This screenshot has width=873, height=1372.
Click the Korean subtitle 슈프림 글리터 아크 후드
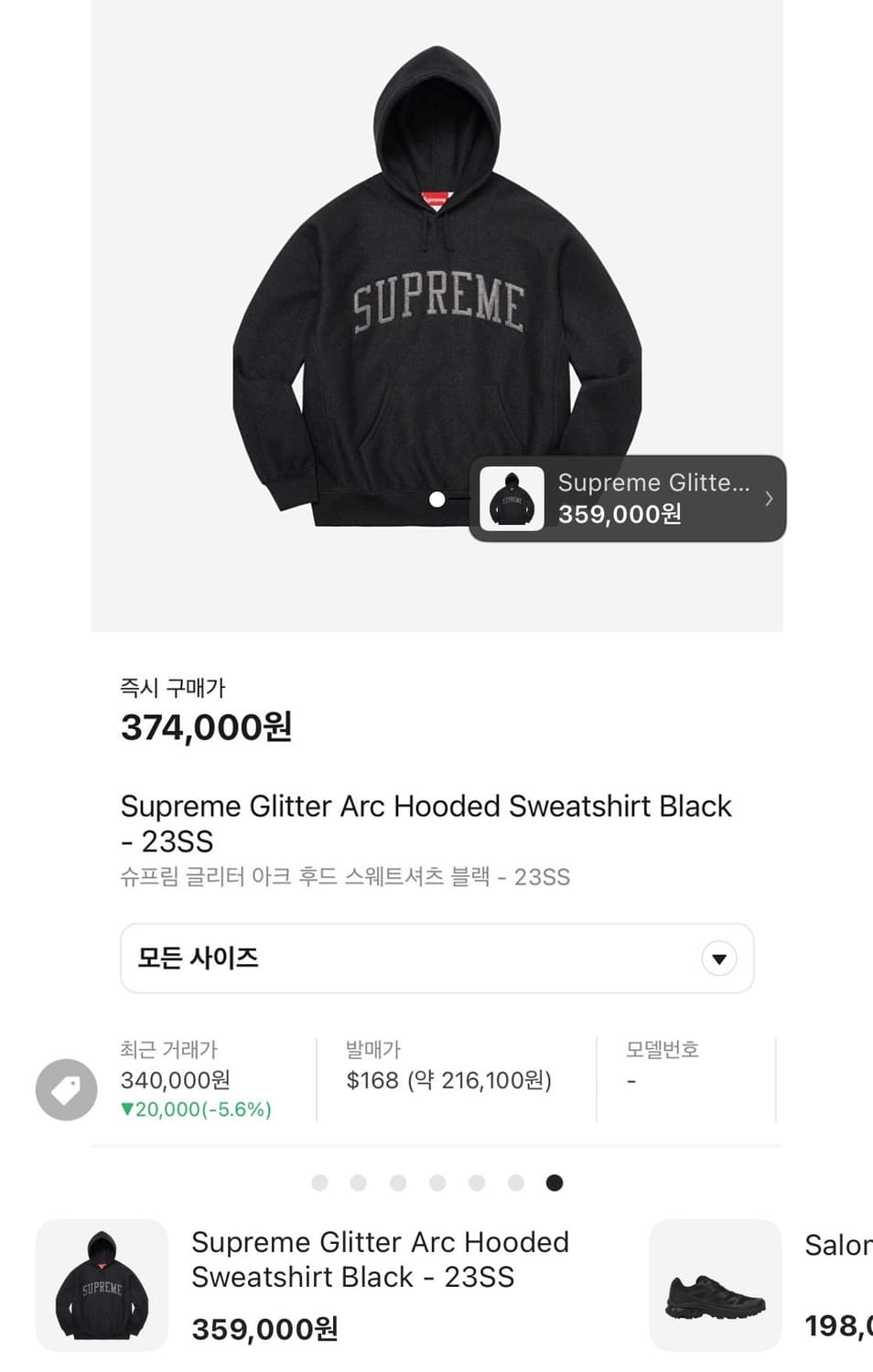tap(345, 876)
